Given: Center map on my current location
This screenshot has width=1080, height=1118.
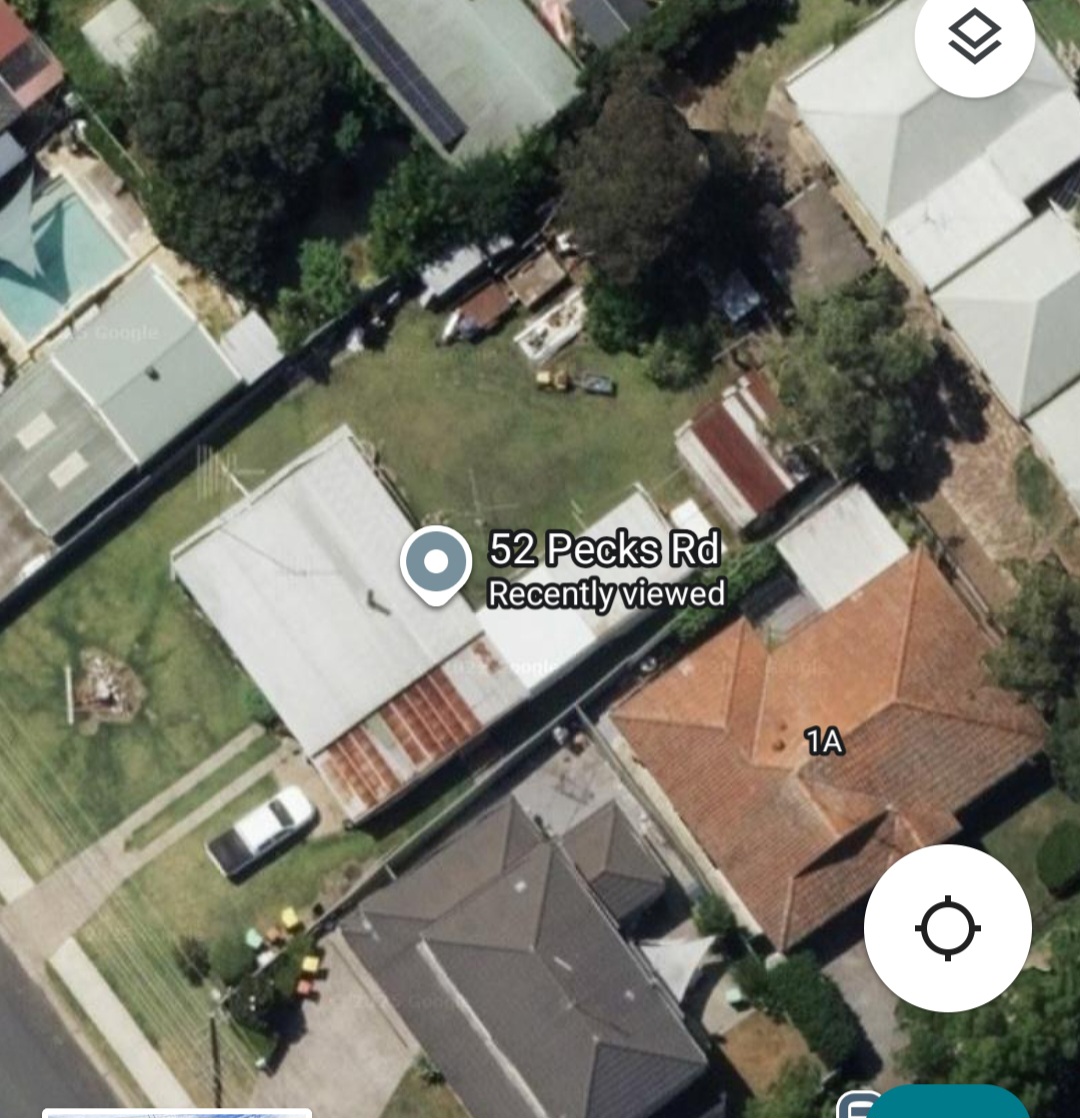Looking at the screenshot, I should (947, 928).
